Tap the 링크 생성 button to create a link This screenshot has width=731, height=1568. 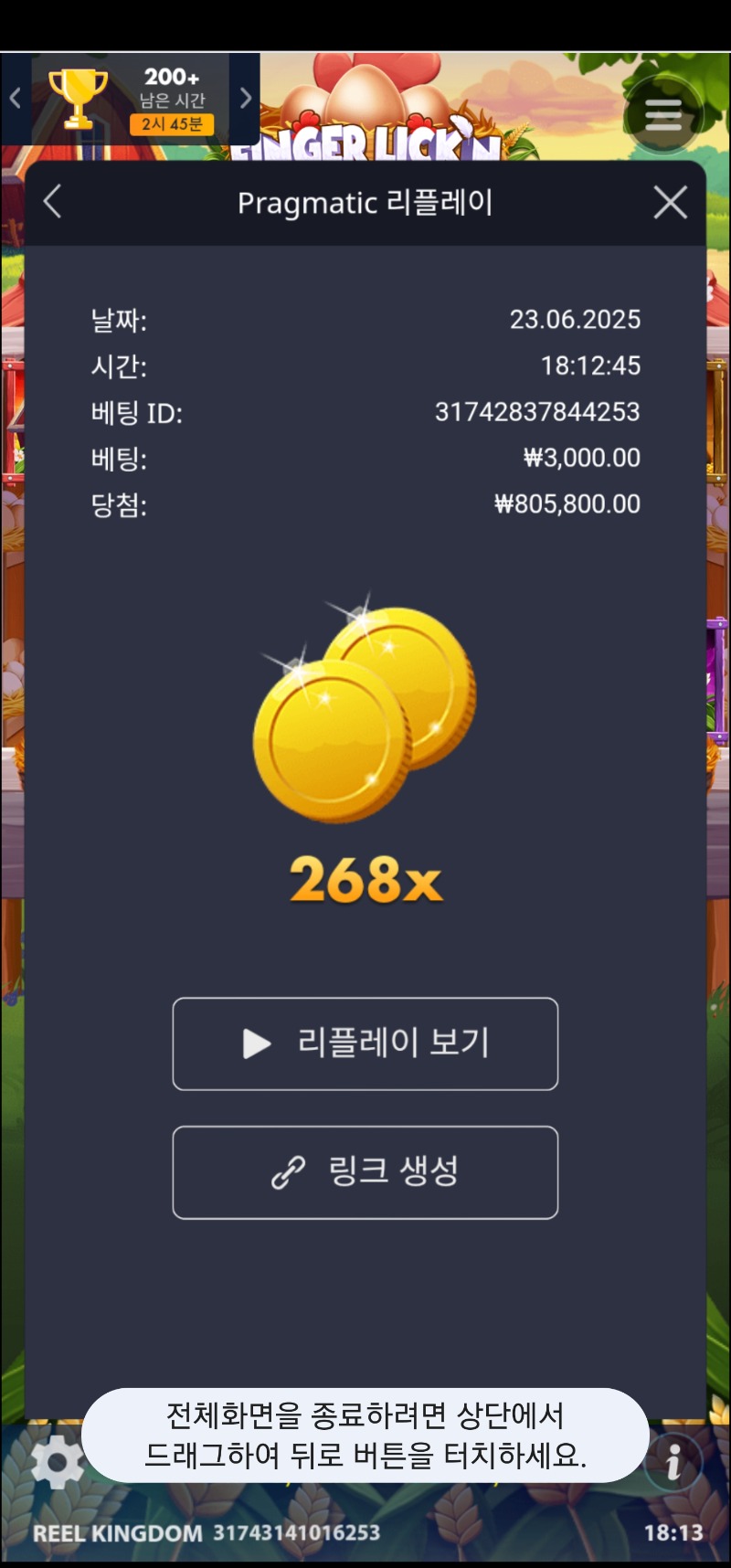[365, 1172]
